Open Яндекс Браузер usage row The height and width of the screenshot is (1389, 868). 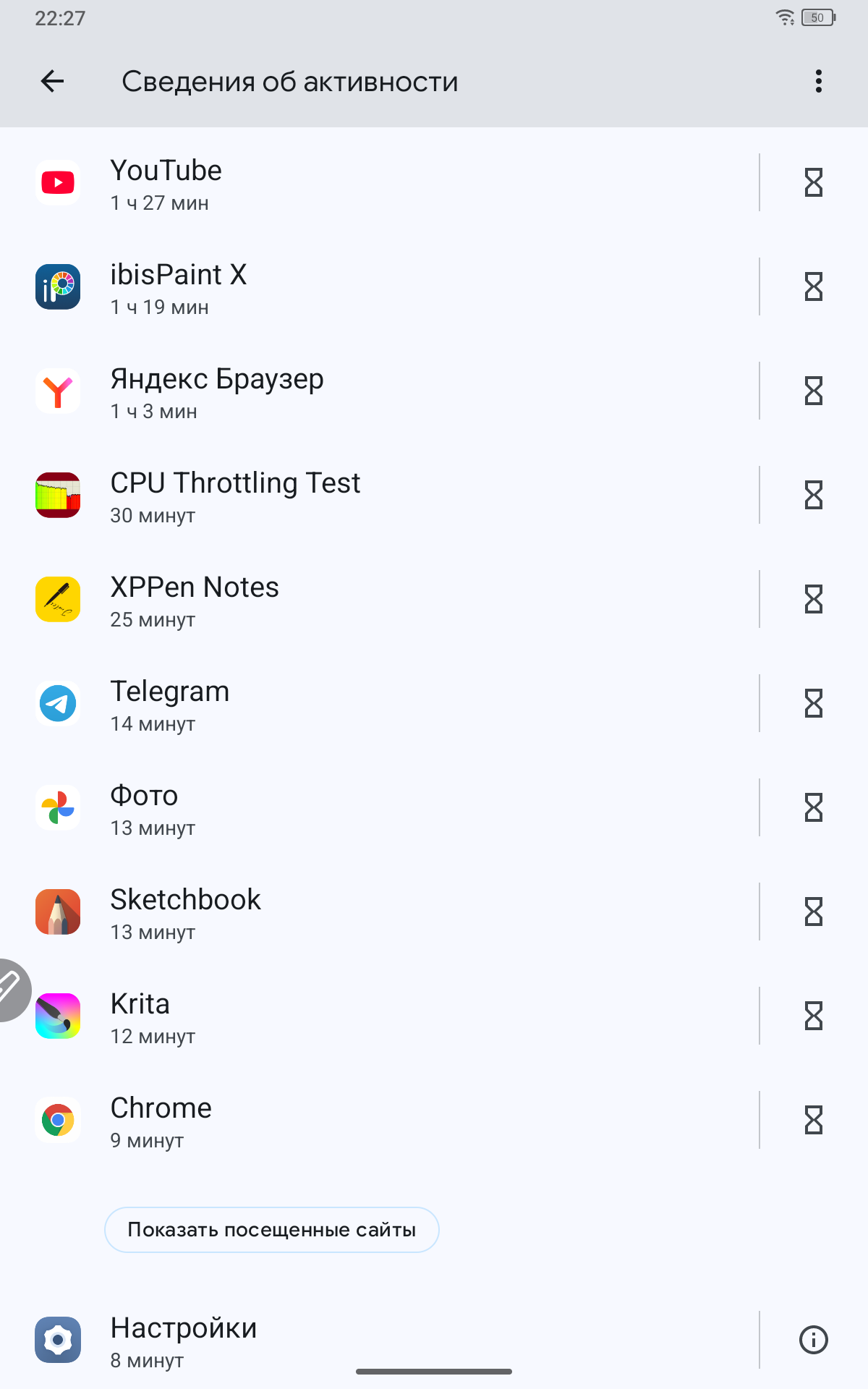tap(362, 391)
